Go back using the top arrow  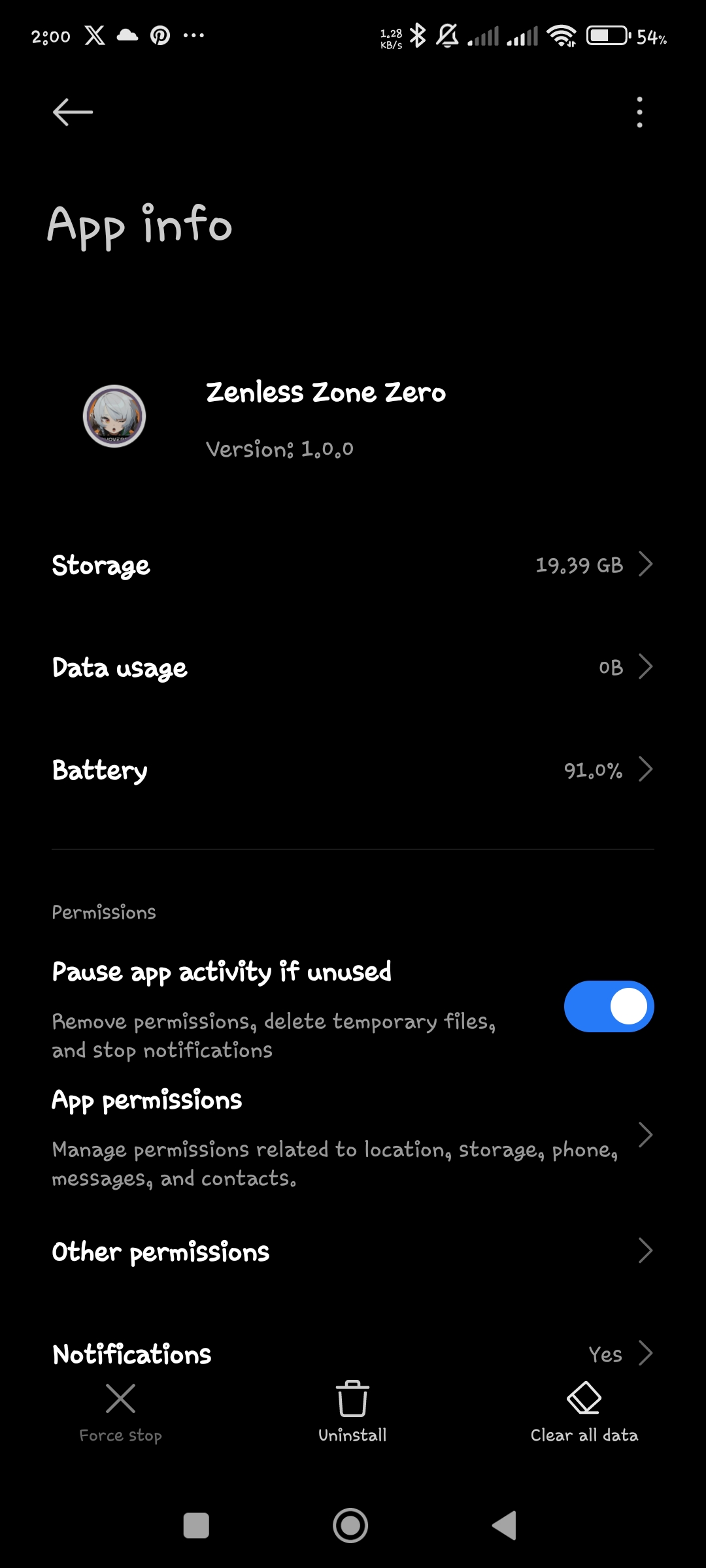73,112
